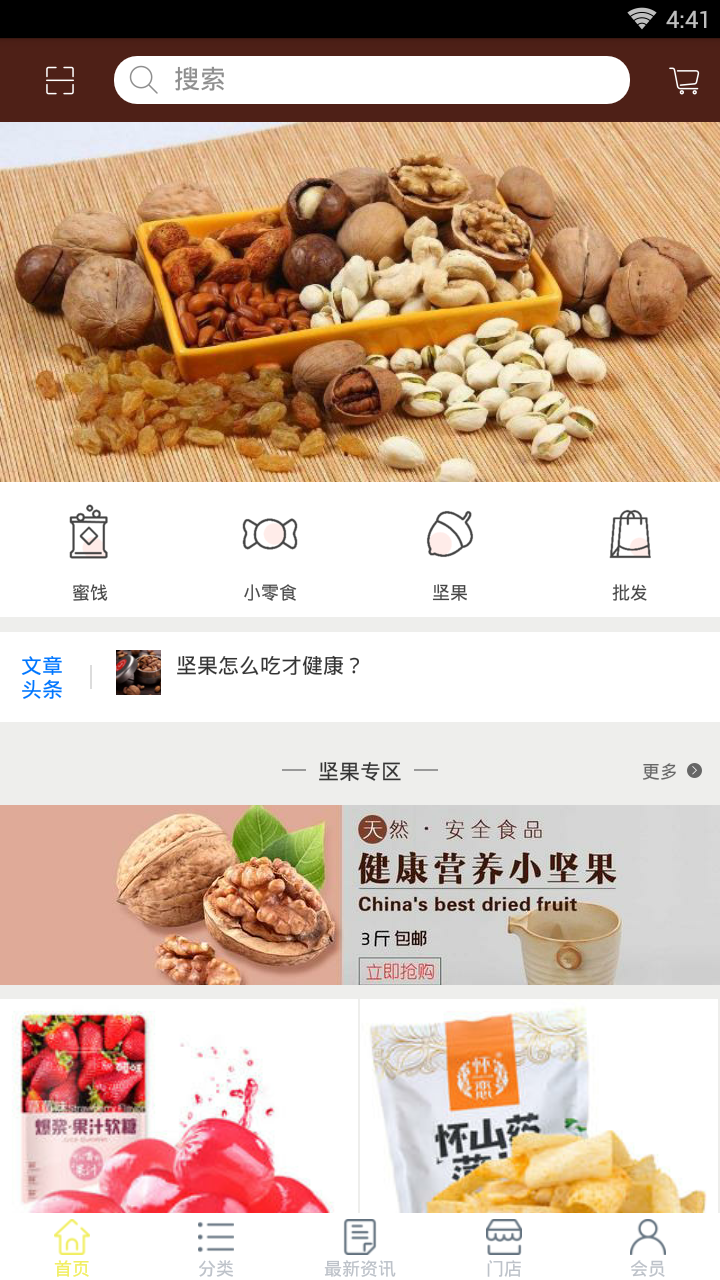Tap the 坚果 acorn icon

[449, 535]
